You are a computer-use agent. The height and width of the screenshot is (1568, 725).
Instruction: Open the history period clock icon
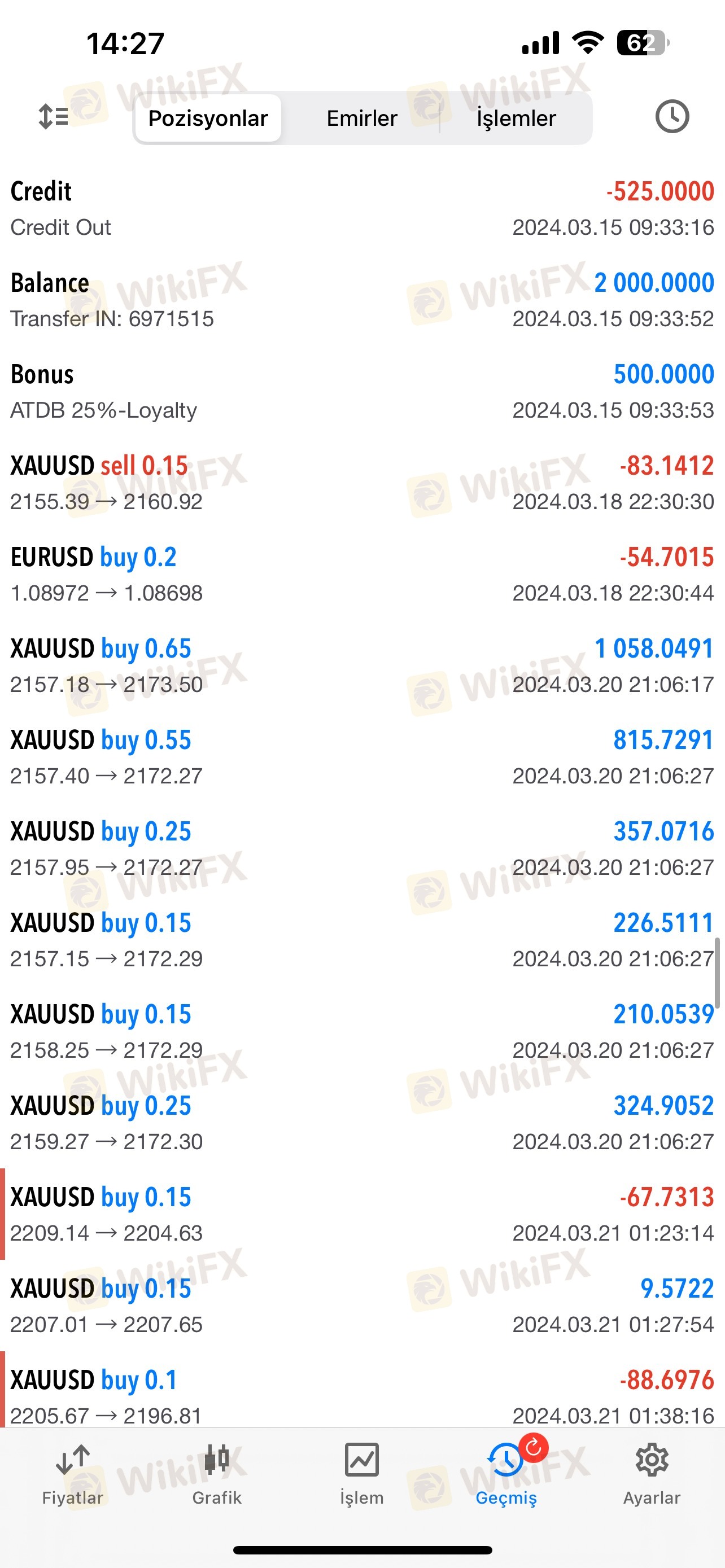point(672,116)
